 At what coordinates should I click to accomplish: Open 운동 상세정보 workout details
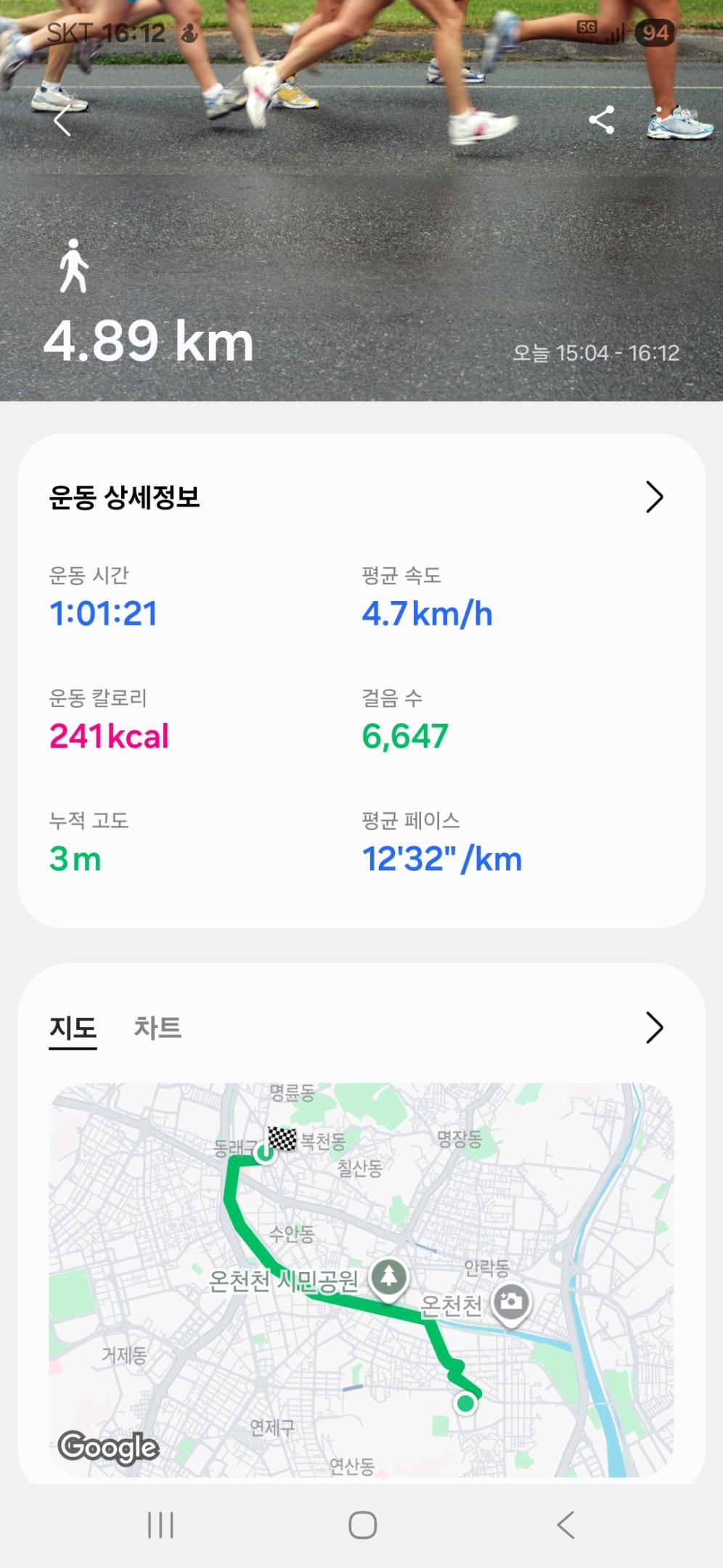654,497
